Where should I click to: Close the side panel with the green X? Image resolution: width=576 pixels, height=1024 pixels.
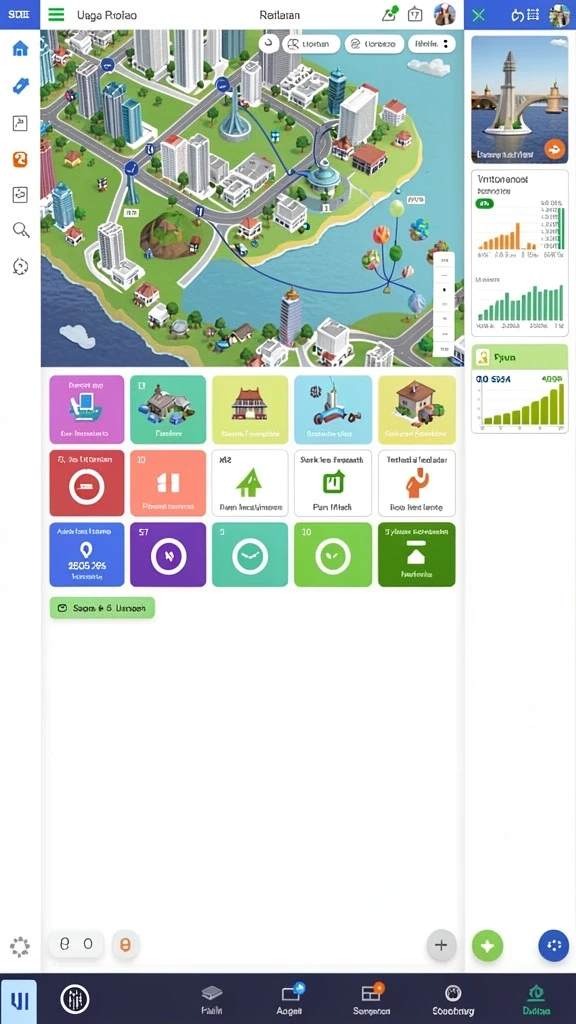(x=479, y=14)
